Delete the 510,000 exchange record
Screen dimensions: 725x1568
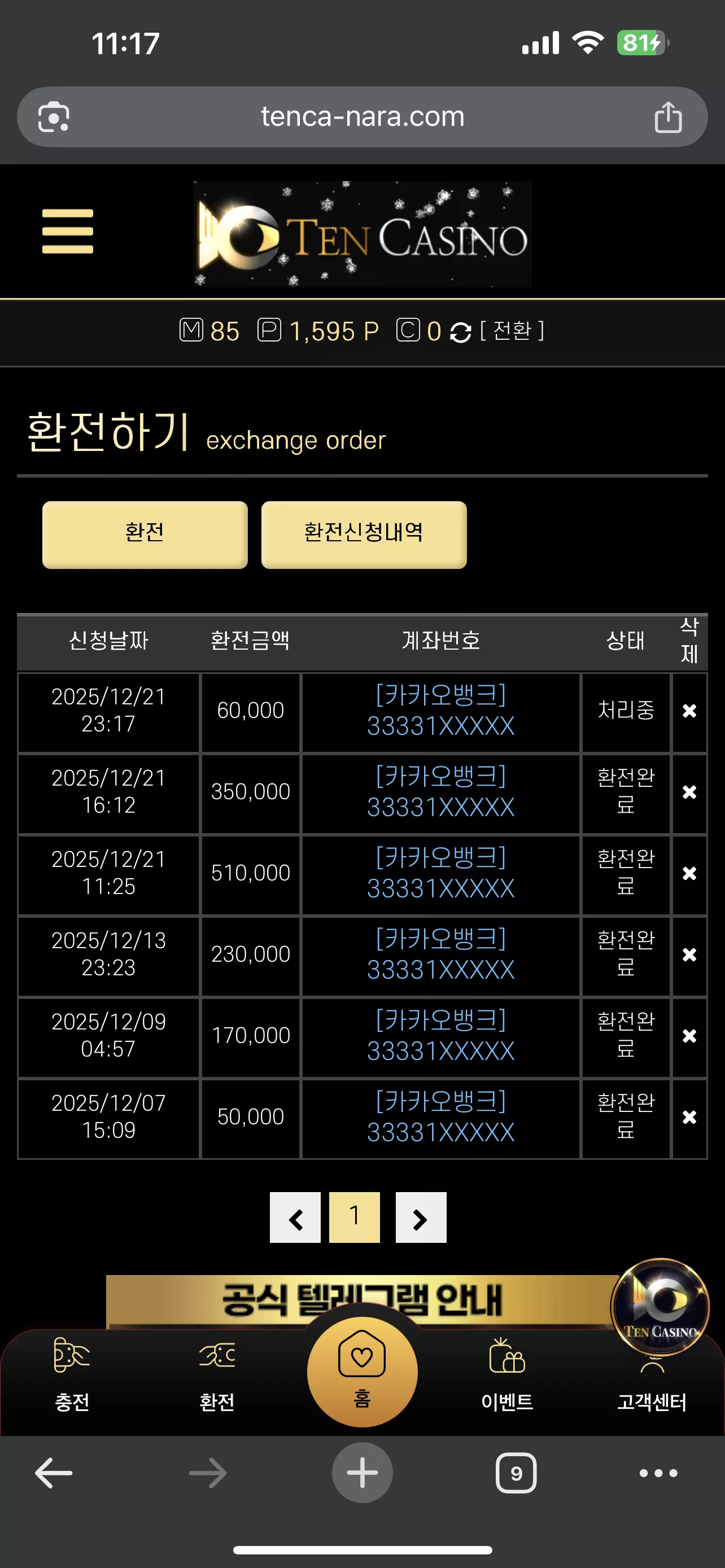pyautogui.click(x=689, y=873)
